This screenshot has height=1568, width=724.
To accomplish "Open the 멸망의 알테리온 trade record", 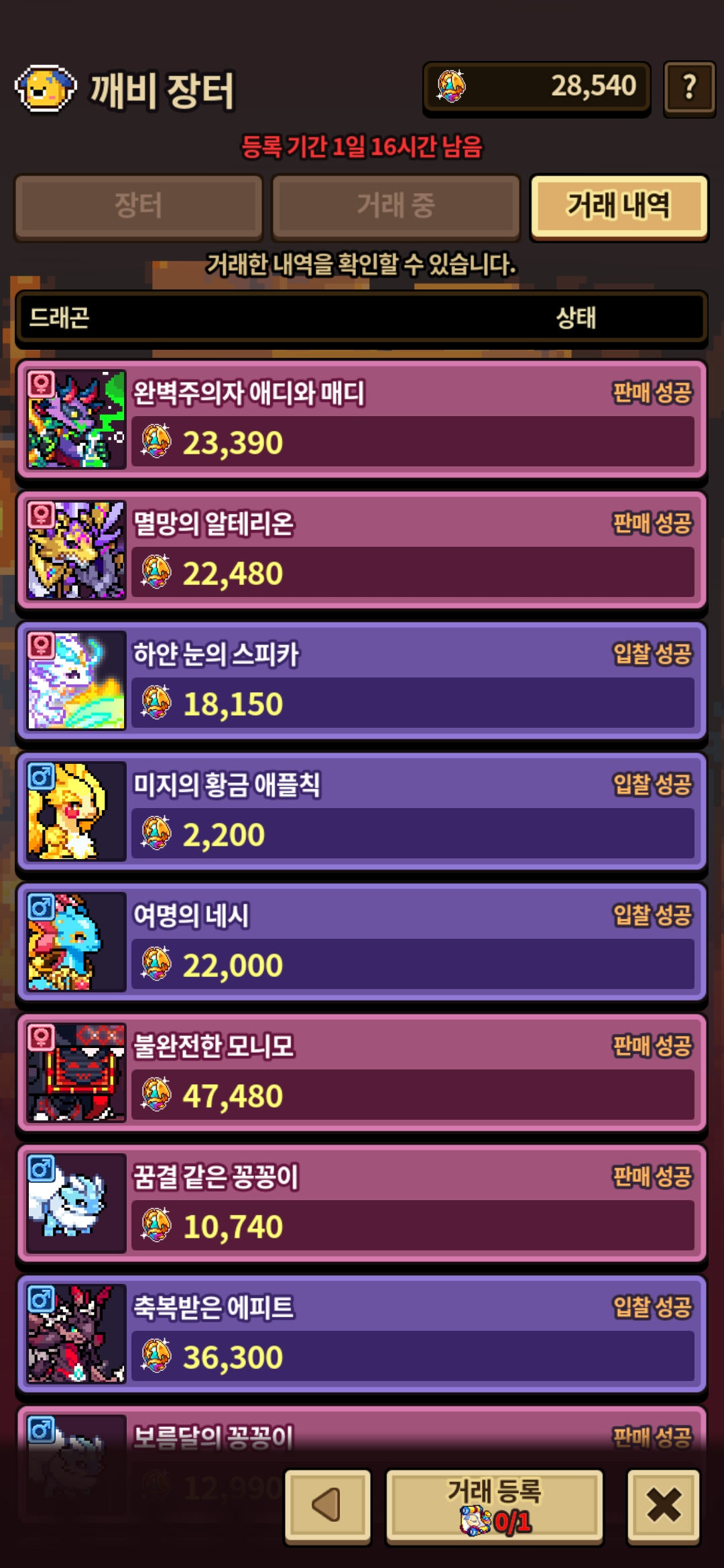I will tap(362, 550).
